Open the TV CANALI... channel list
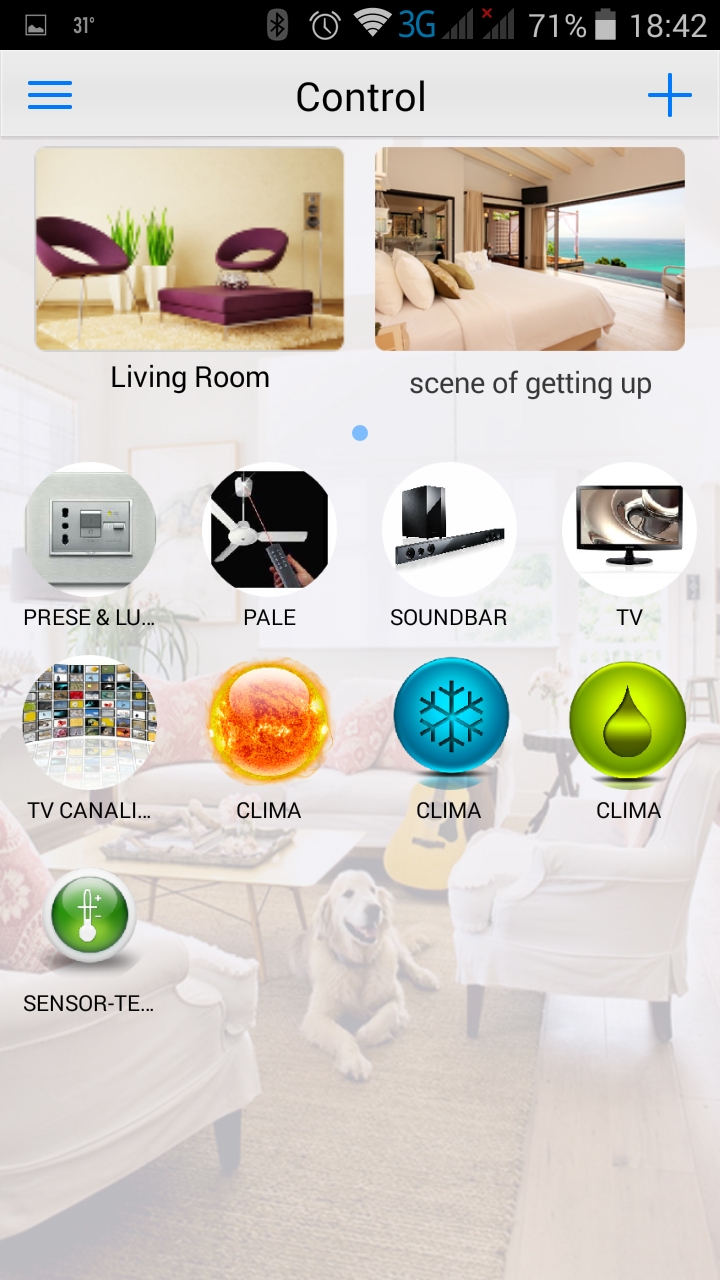This screenshot has width=720, height=1280. point(90,722)
